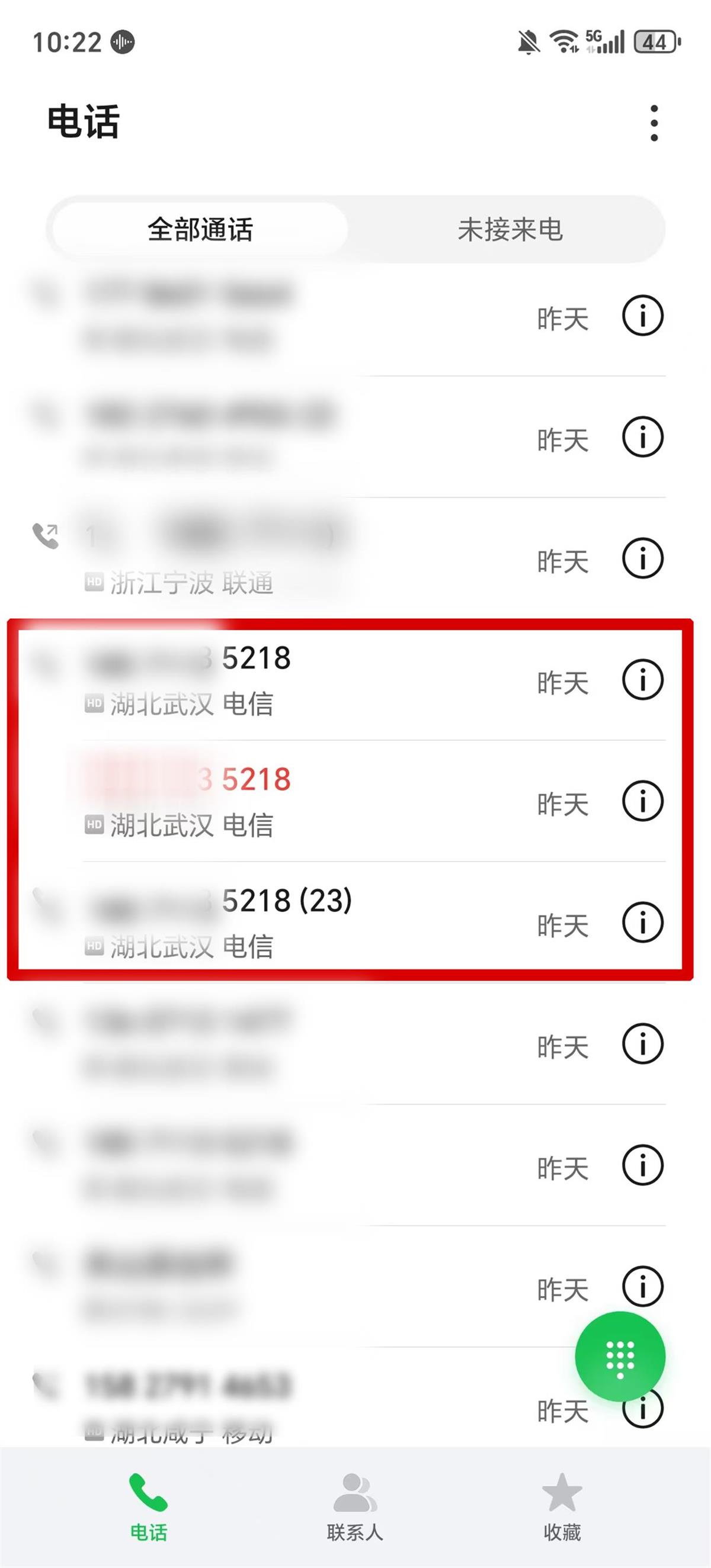The width and height of the screenshot is (711, 1568).
Task: Call the red missed 5218 number
Action: pyautogui.click(x=293, y=801)
